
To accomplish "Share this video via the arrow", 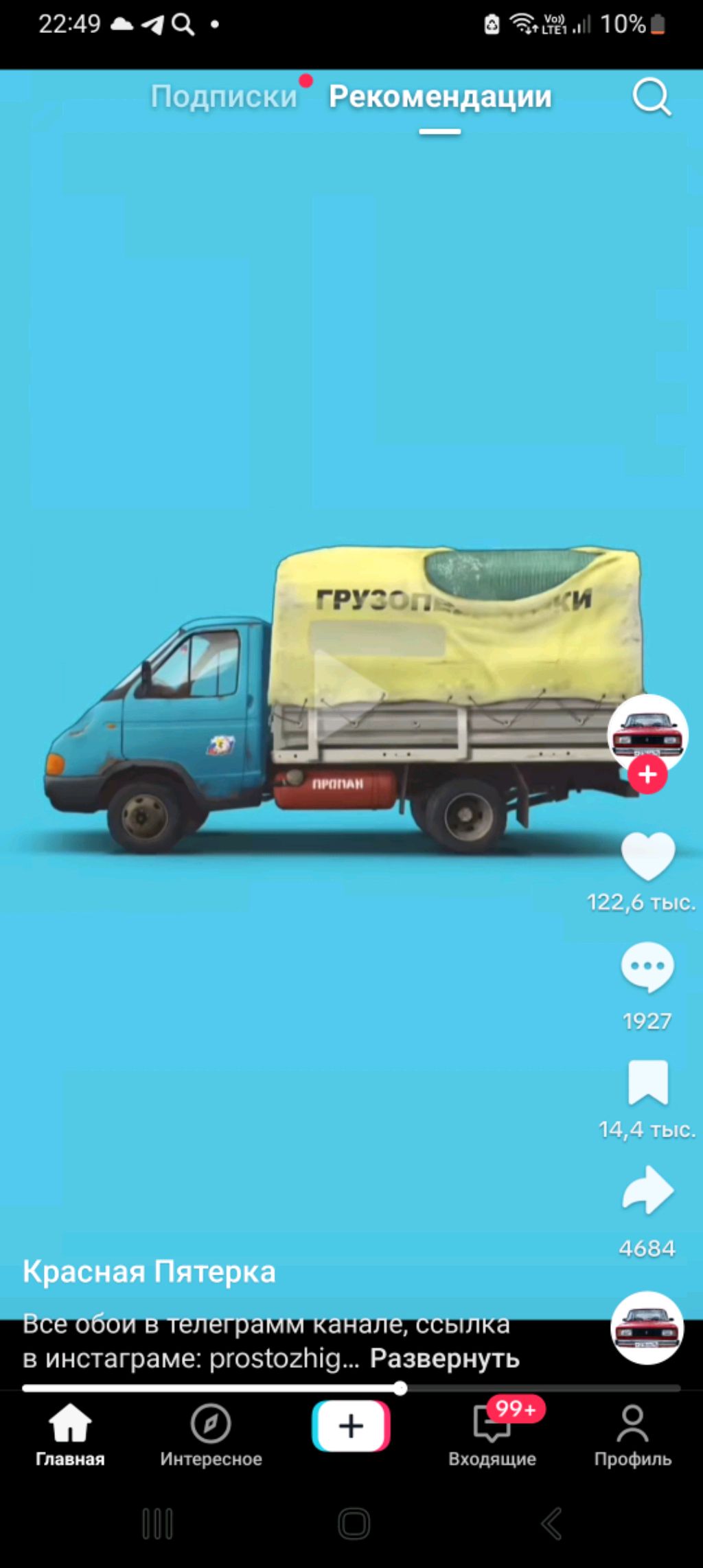I will (647, 1190).
